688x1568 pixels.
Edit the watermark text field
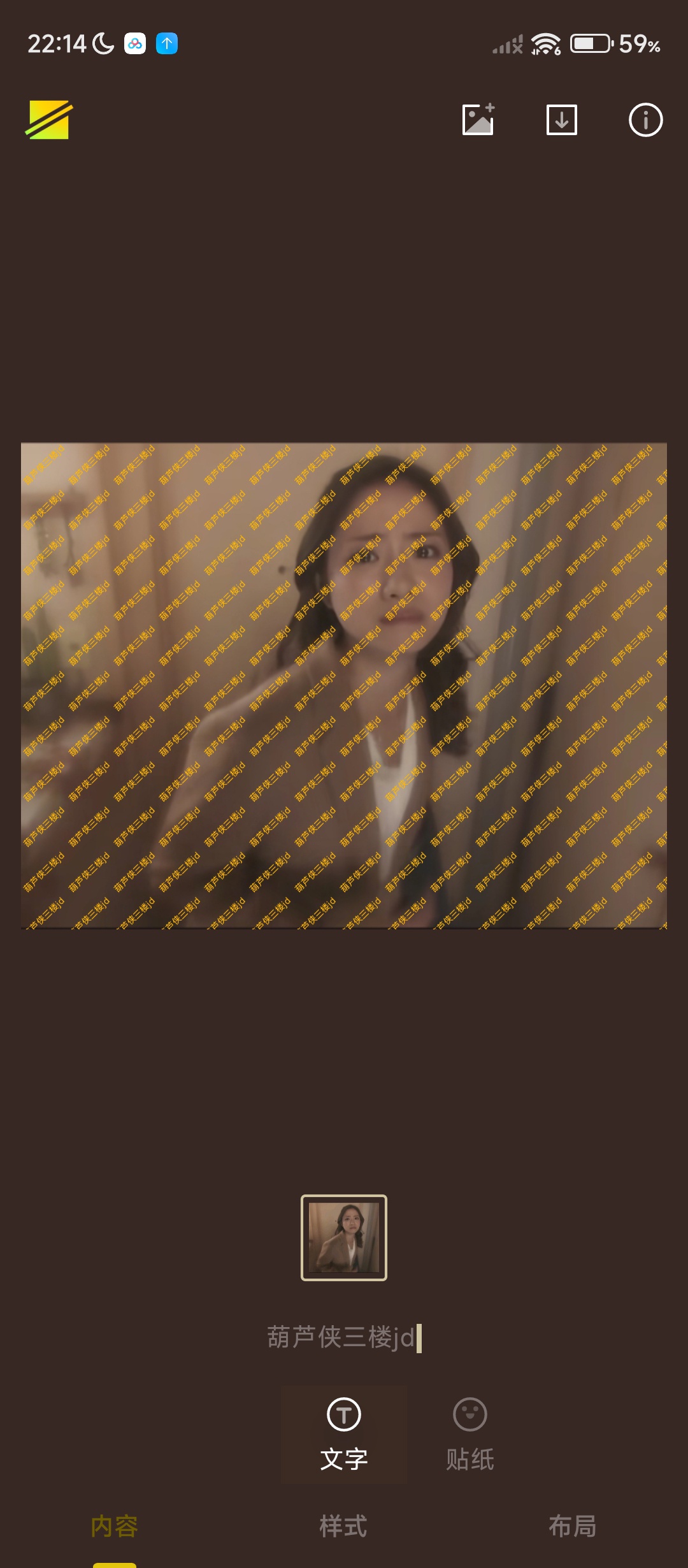coord(344,1337)
